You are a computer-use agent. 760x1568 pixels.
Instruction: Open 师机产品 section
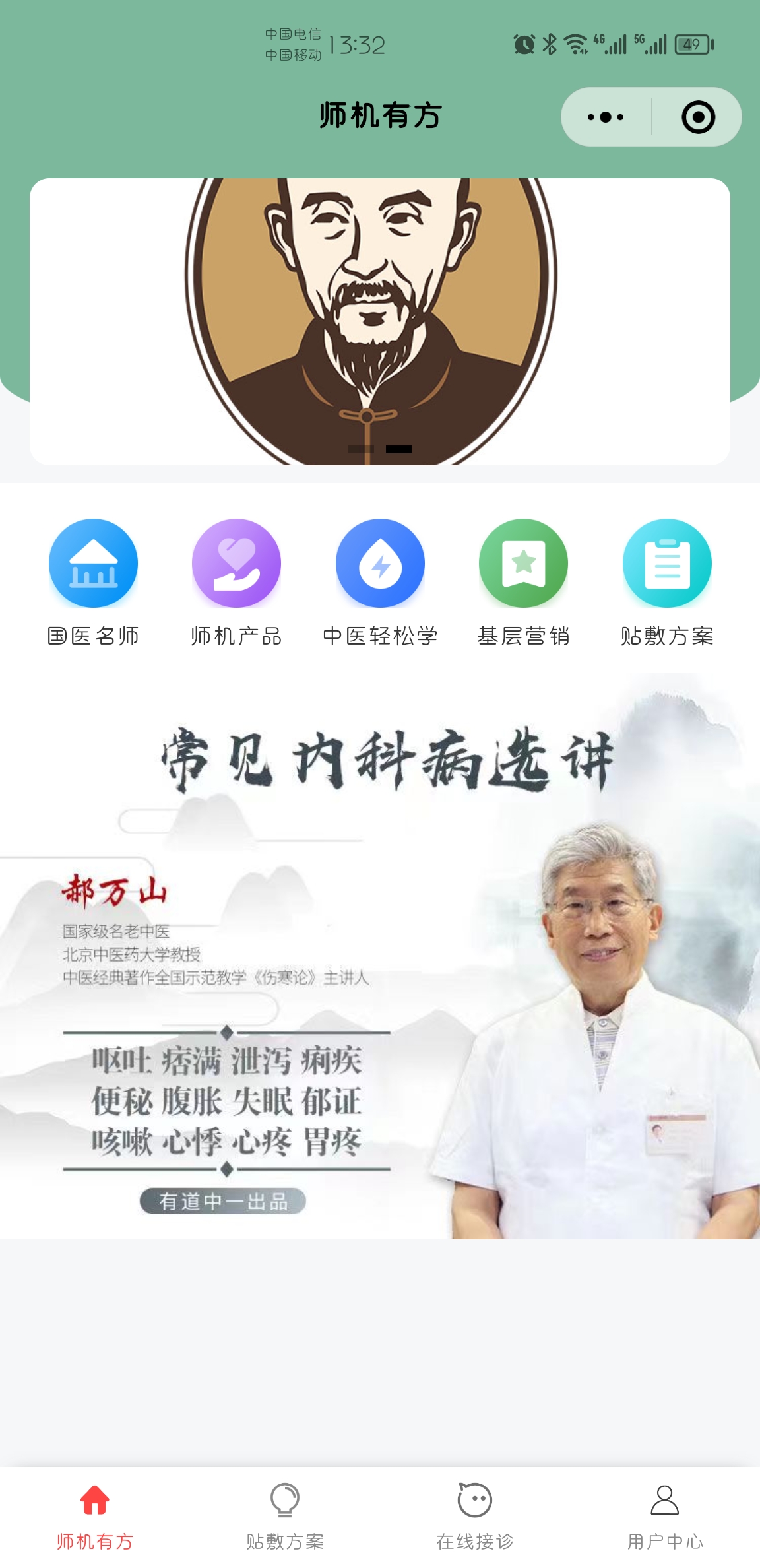click(x=236, y=581)
